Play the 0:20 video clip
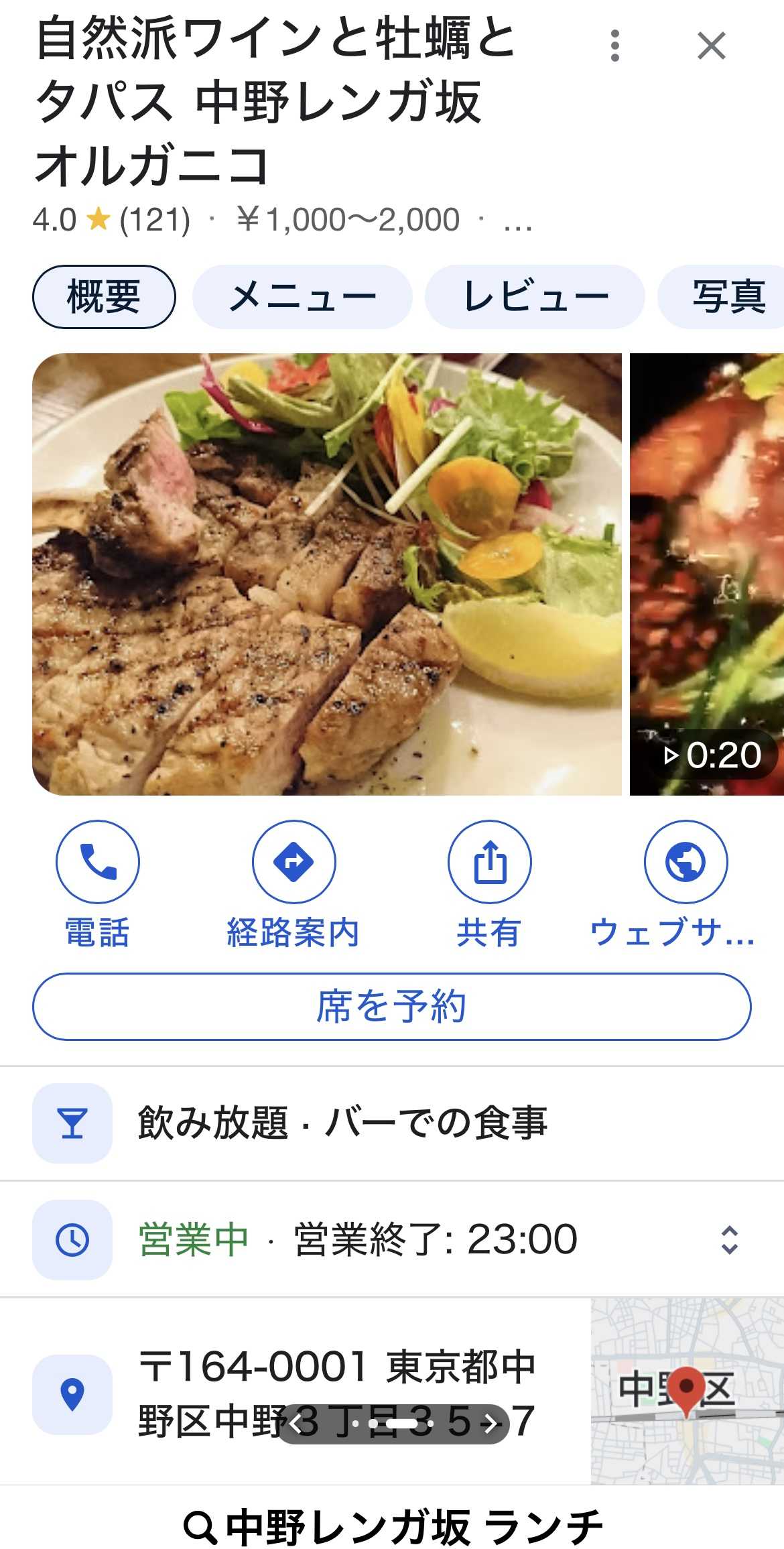The image size is (784, 1549). click(707, 574)
